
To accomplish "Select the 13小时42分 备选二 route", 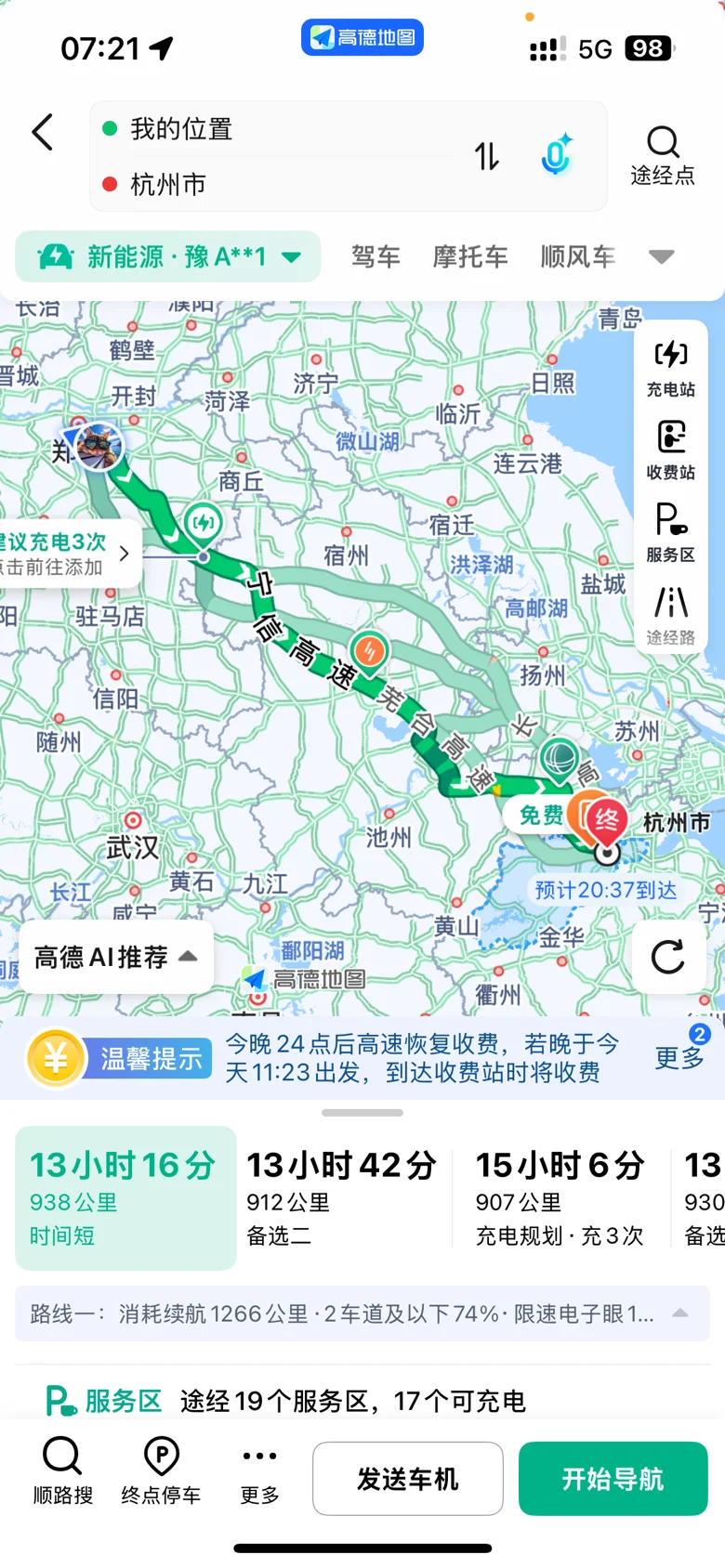I will click(342, 1197).
